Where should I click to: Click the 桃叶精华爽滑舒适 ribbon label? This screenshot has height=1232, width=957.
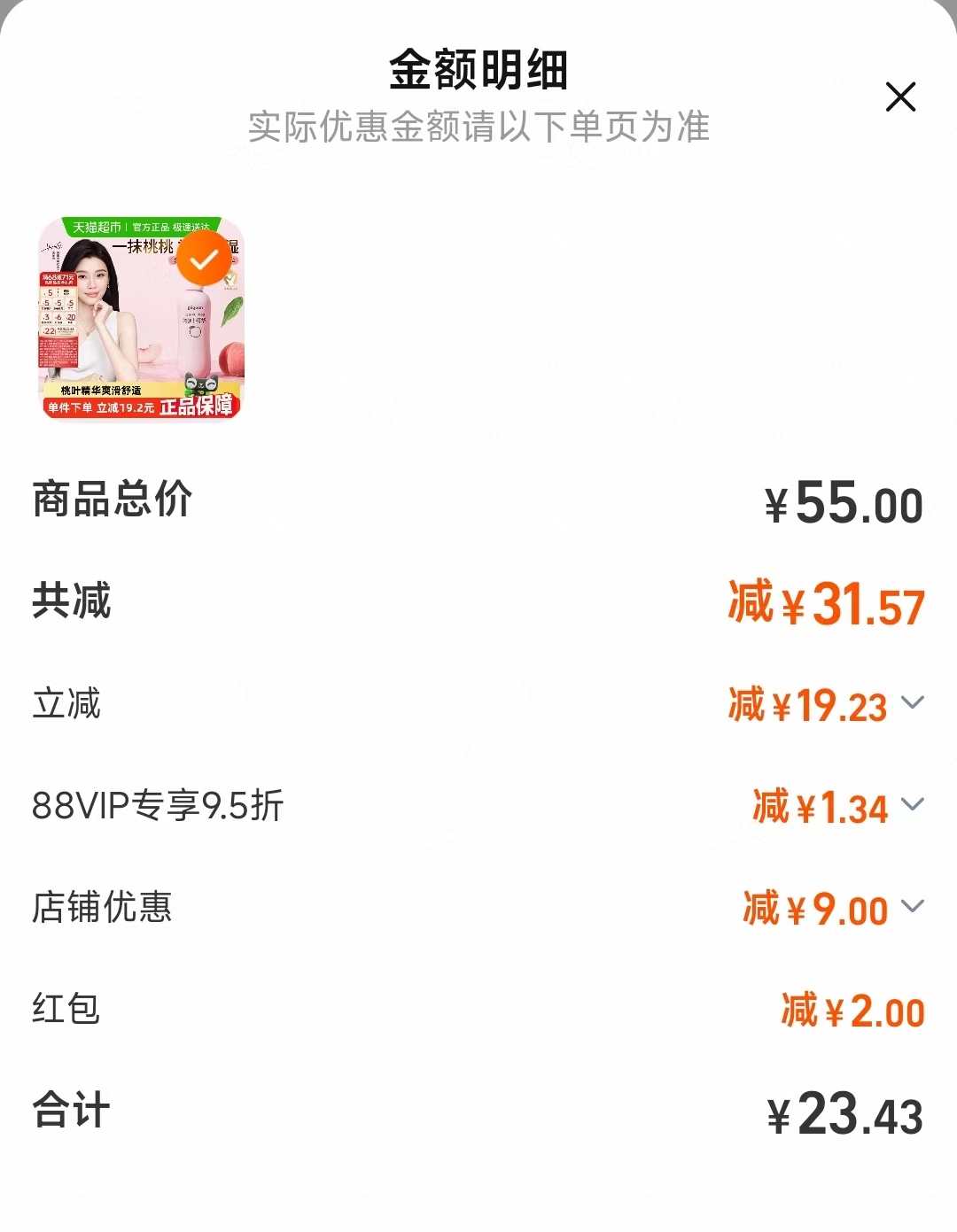(100, 390)
